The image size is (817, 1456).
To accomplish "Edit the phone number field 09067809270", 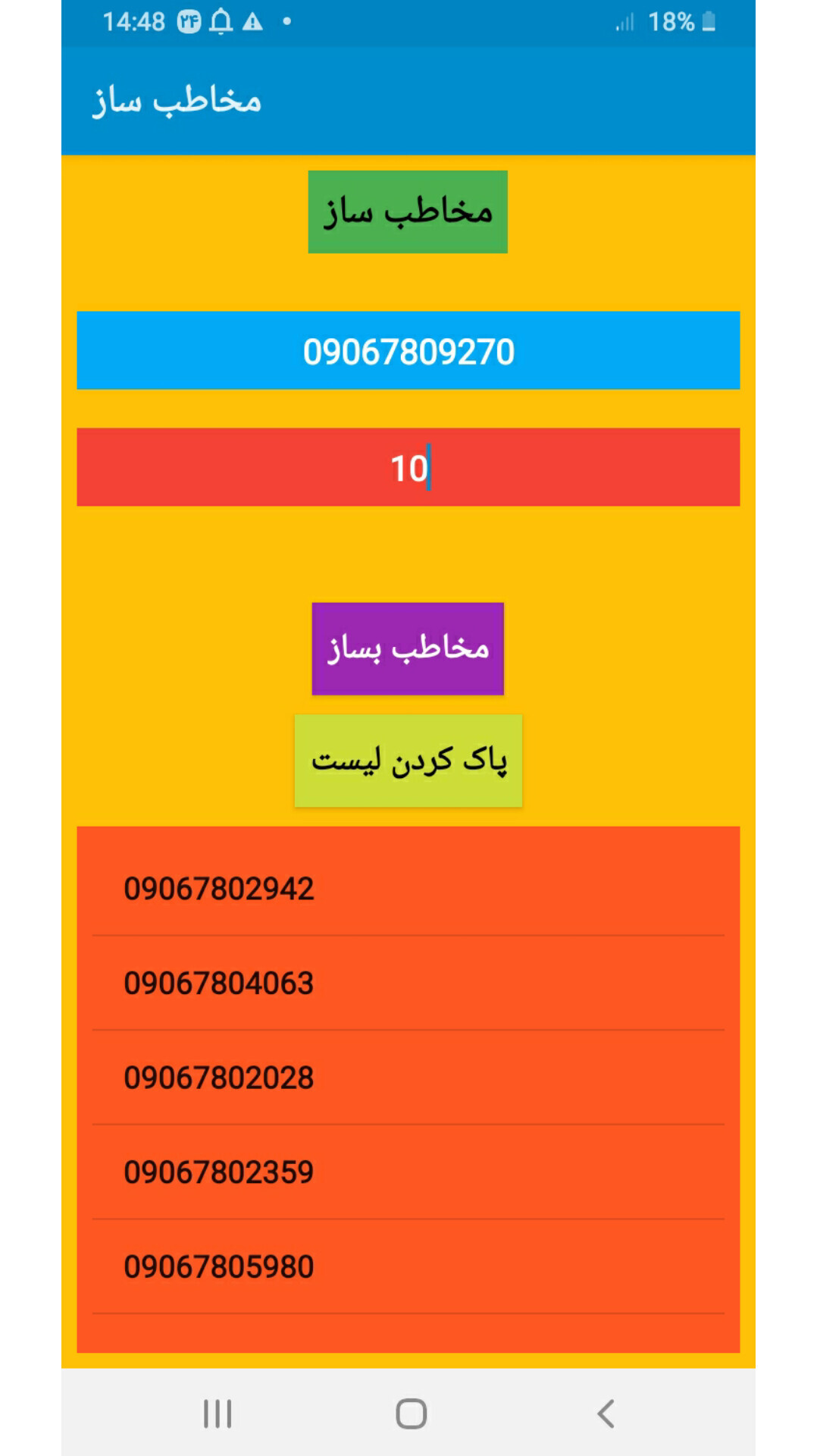I will coord(408,351).
